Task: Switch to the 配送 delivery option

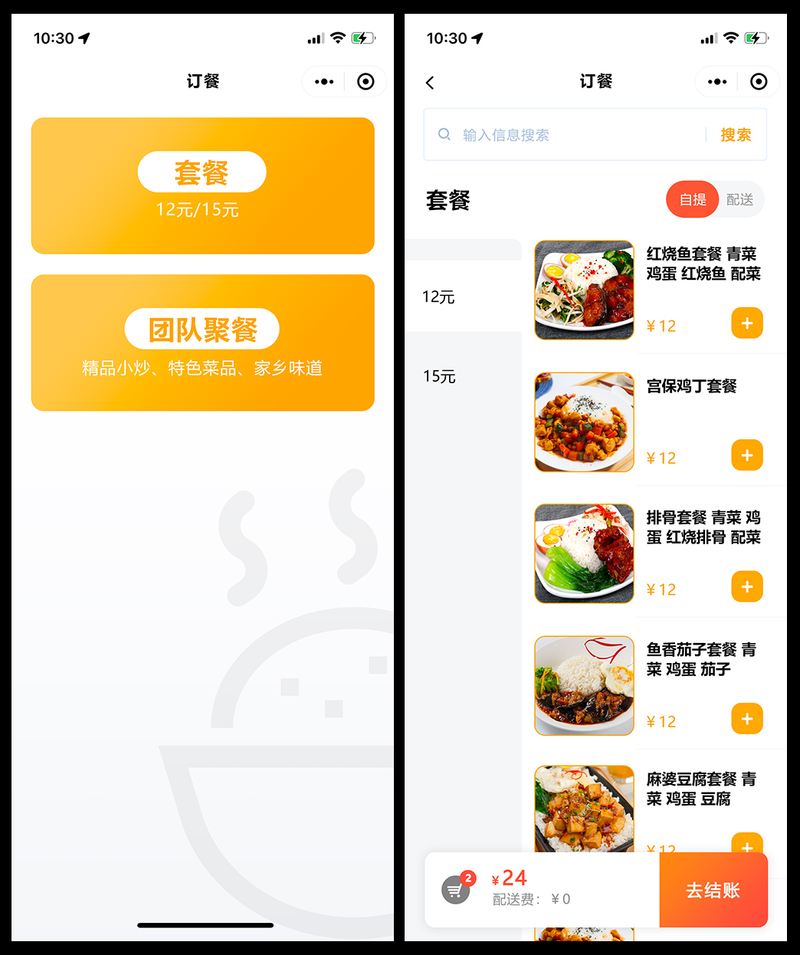Action: [x=740, y=200]
